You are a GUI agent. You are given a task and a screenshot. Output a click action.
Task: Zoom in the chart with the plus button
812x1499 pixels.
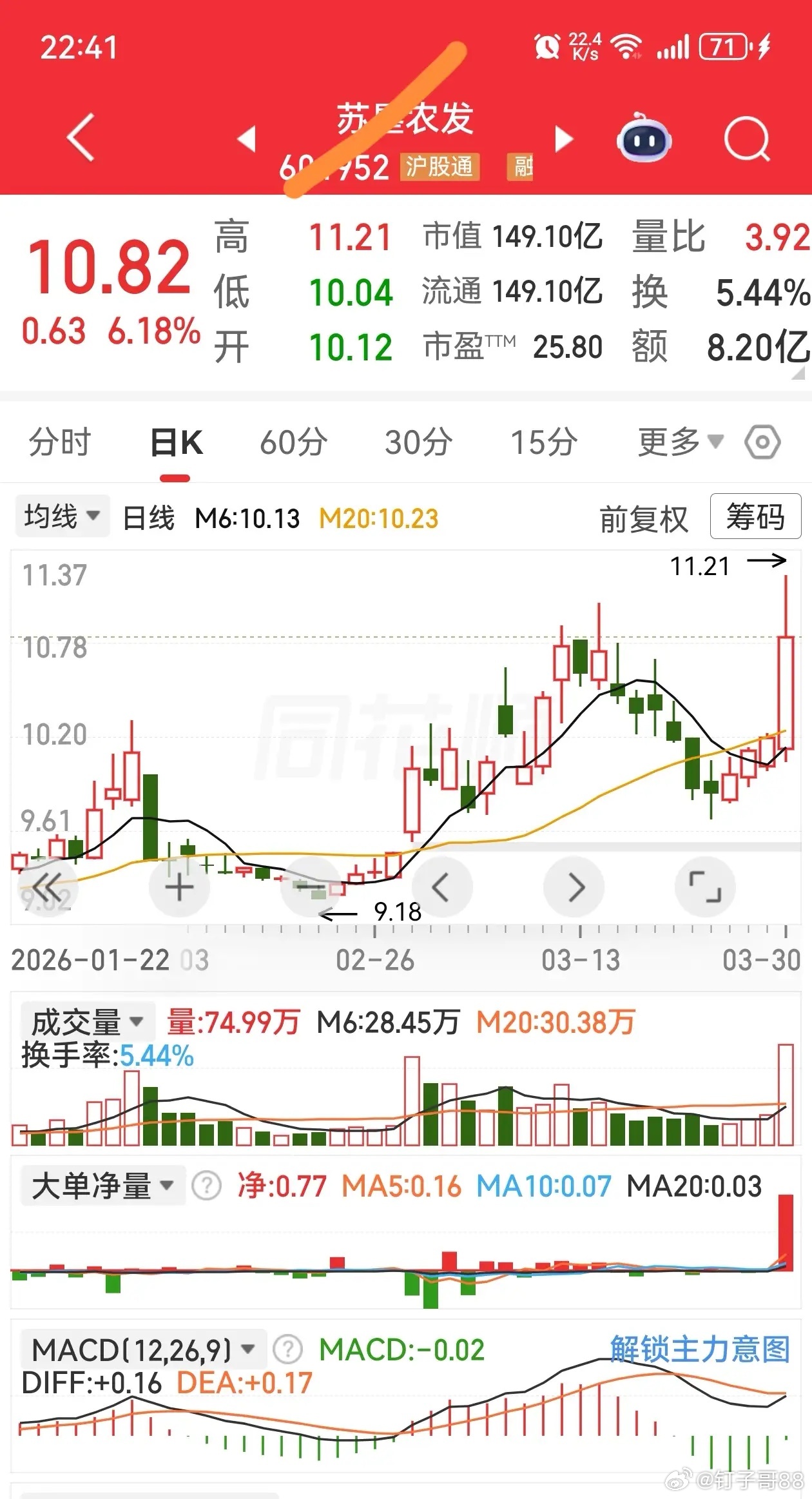179,888
